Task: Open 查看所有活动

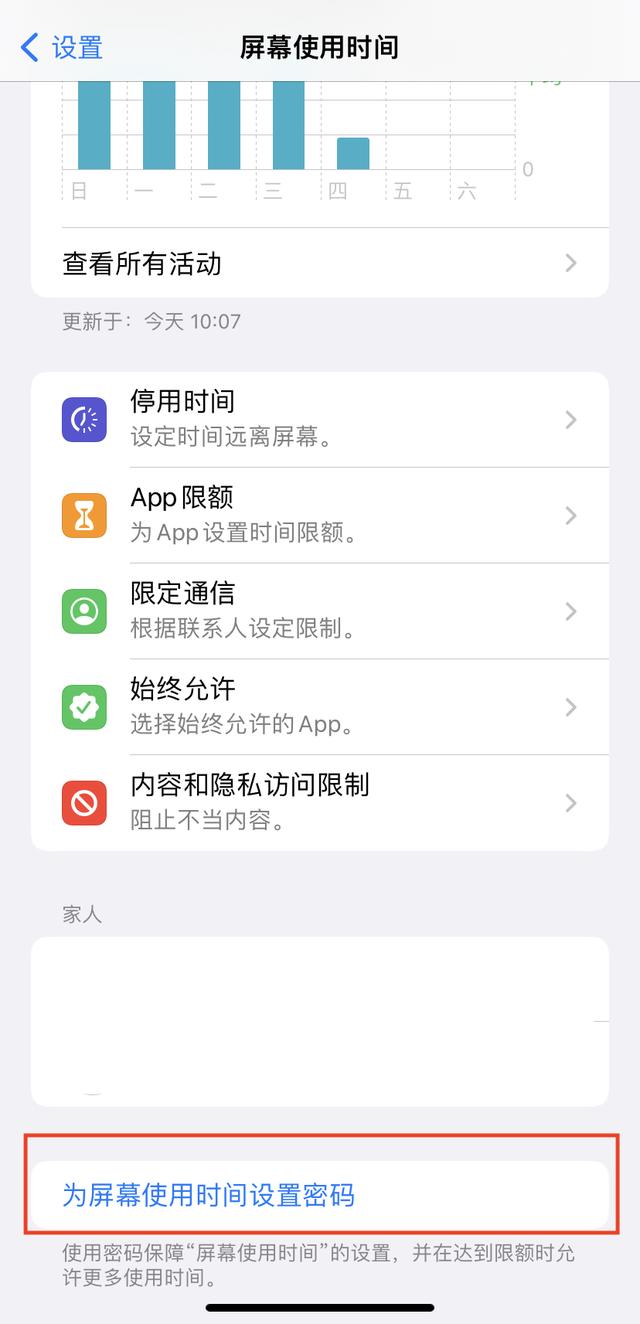Action: pos(320,263)
